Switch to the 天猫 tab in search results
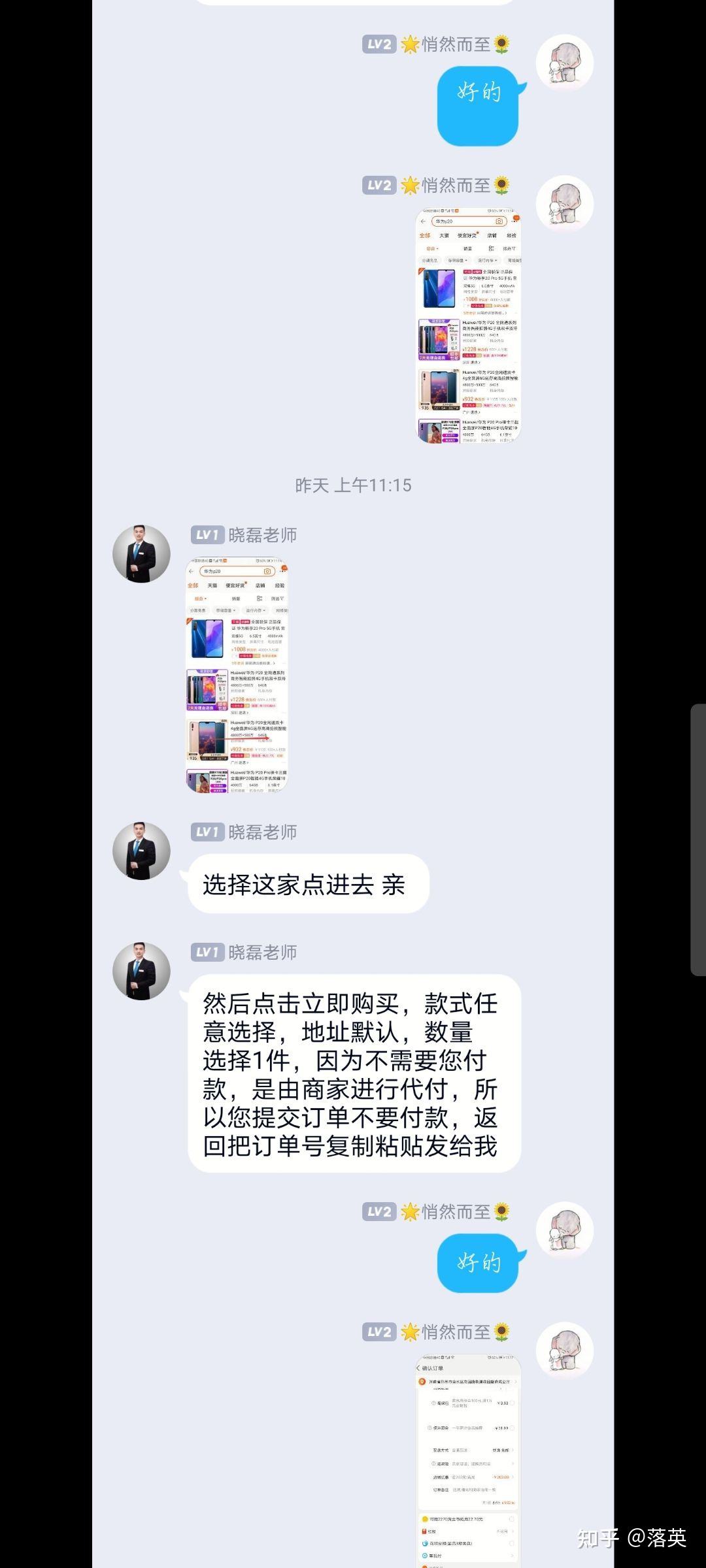This screenshot has height=1568, width=706. pyautogui.click(x=213, y=585)
